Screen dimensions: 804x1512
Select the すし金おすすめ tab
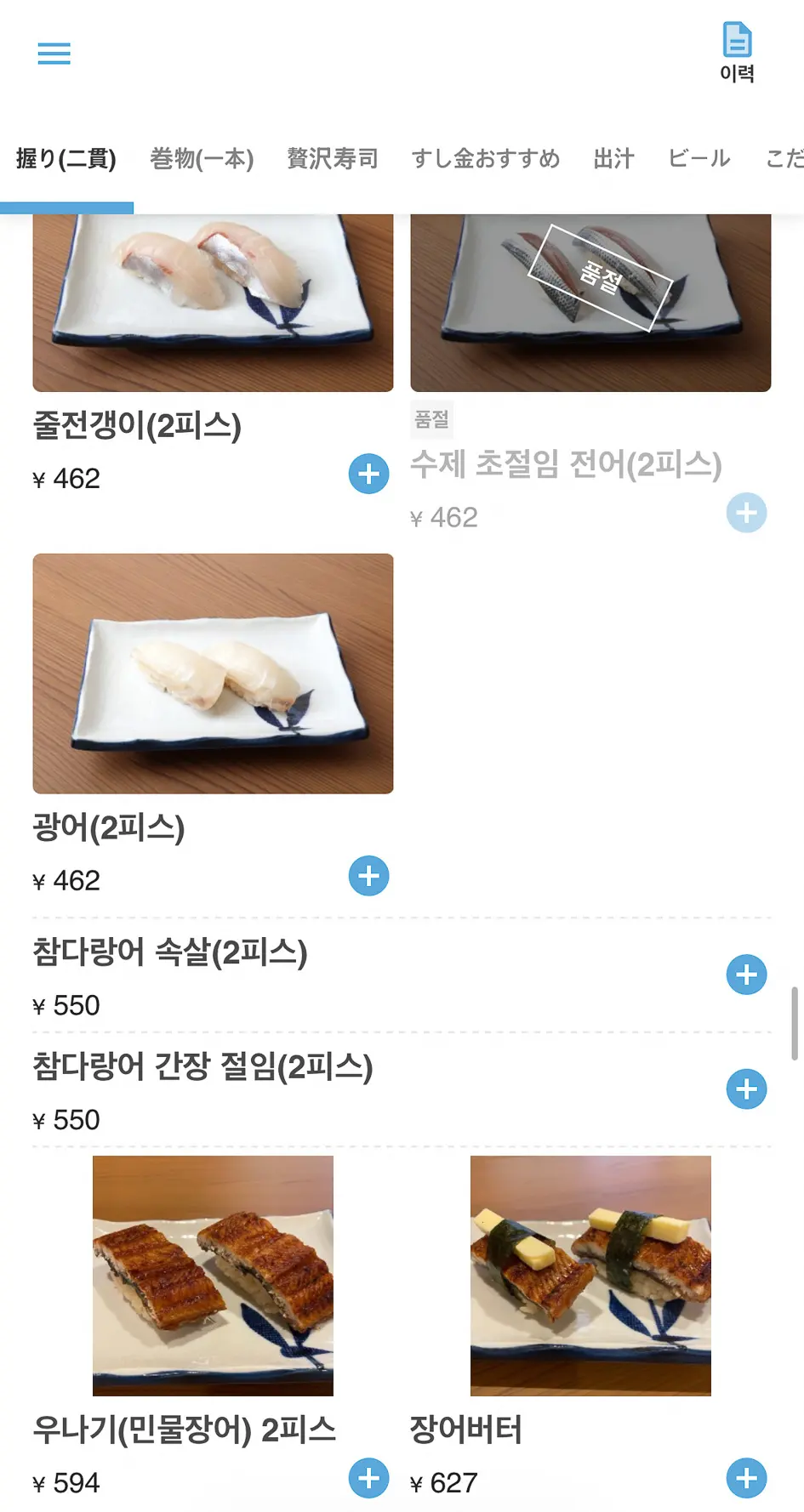(x=486, y=159)
